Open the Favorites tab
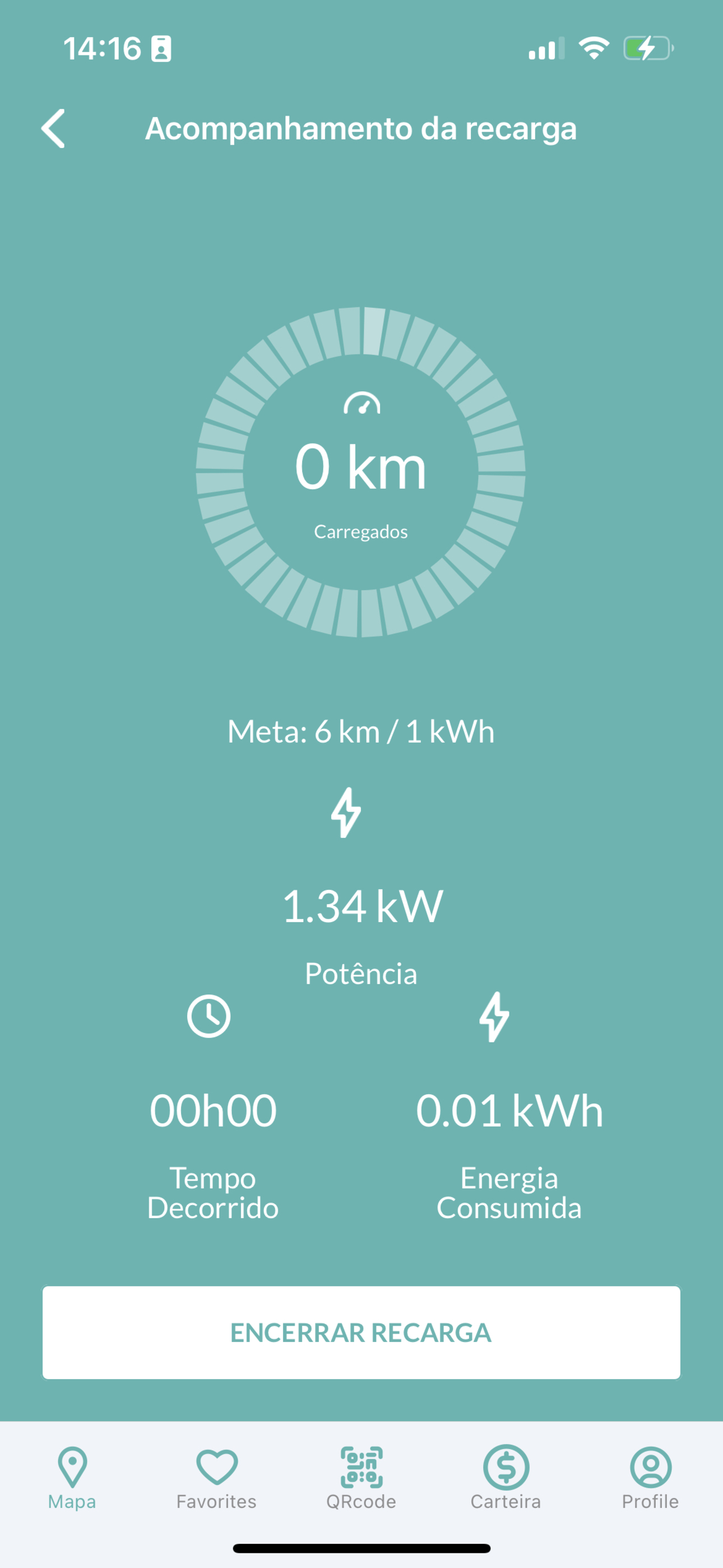This screenshot has height=1568, width=723. (x=217, y=1478)
